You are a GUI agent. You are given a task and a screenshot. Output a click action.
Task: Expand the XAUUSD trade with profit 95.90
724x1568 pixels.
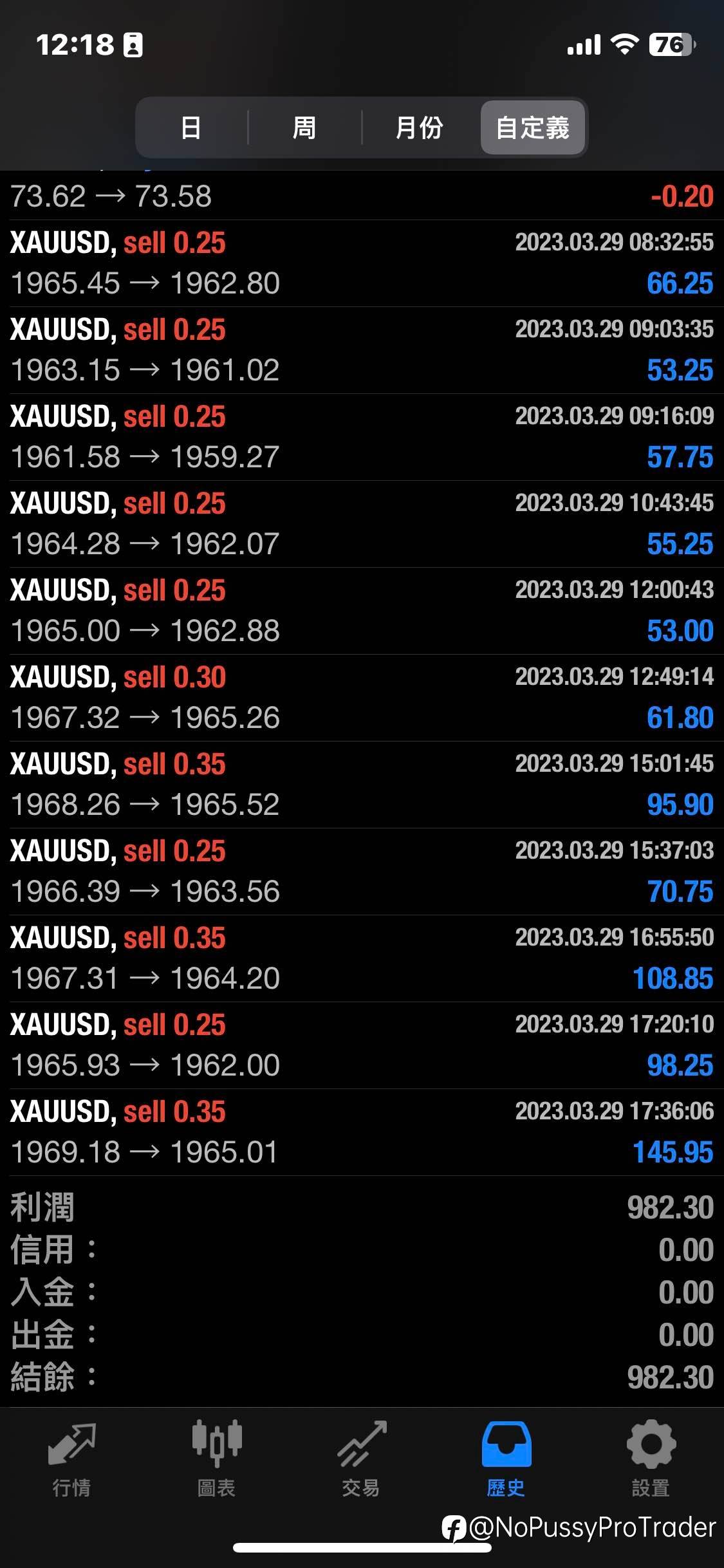click(362, 785)
